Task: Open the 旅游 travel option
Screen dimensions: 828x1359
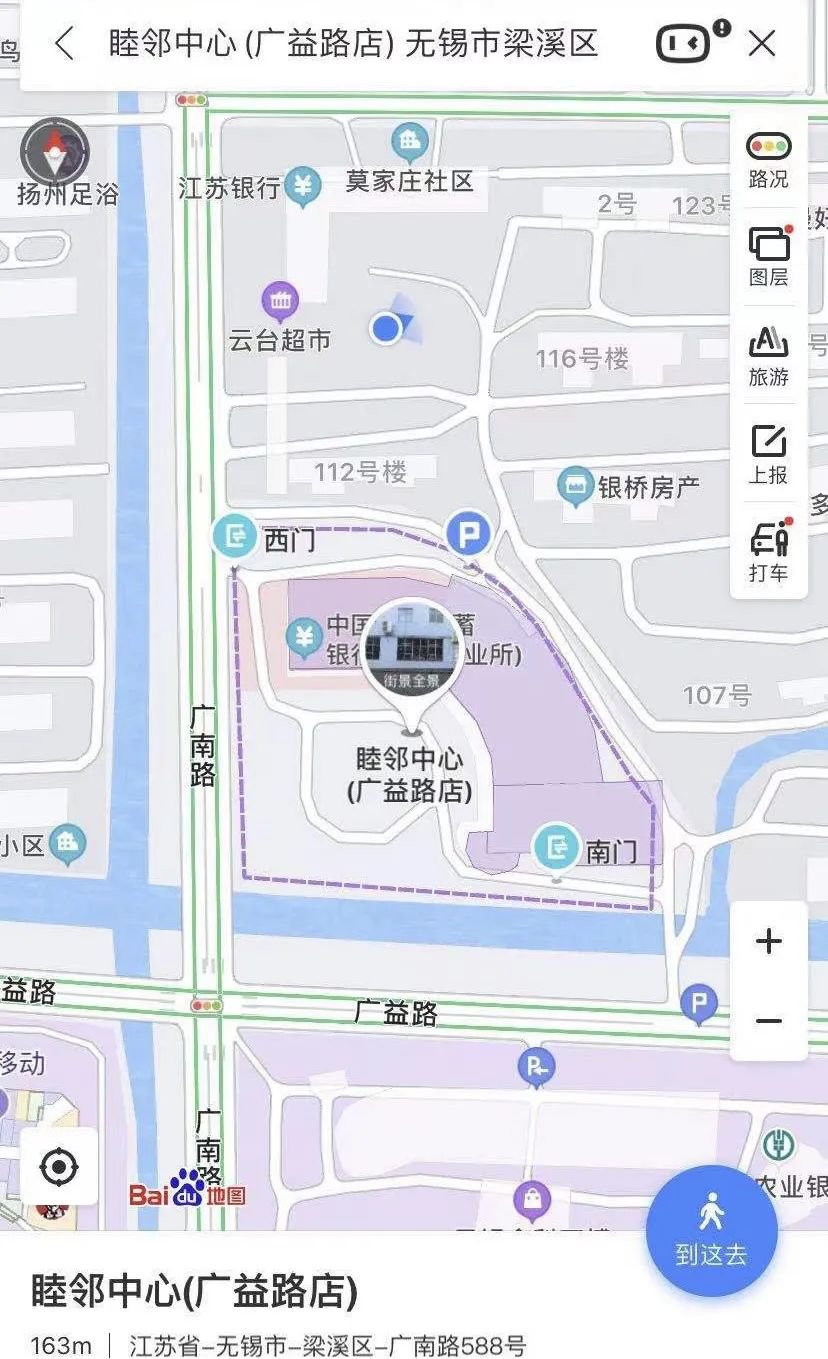Action: [768, 356]
